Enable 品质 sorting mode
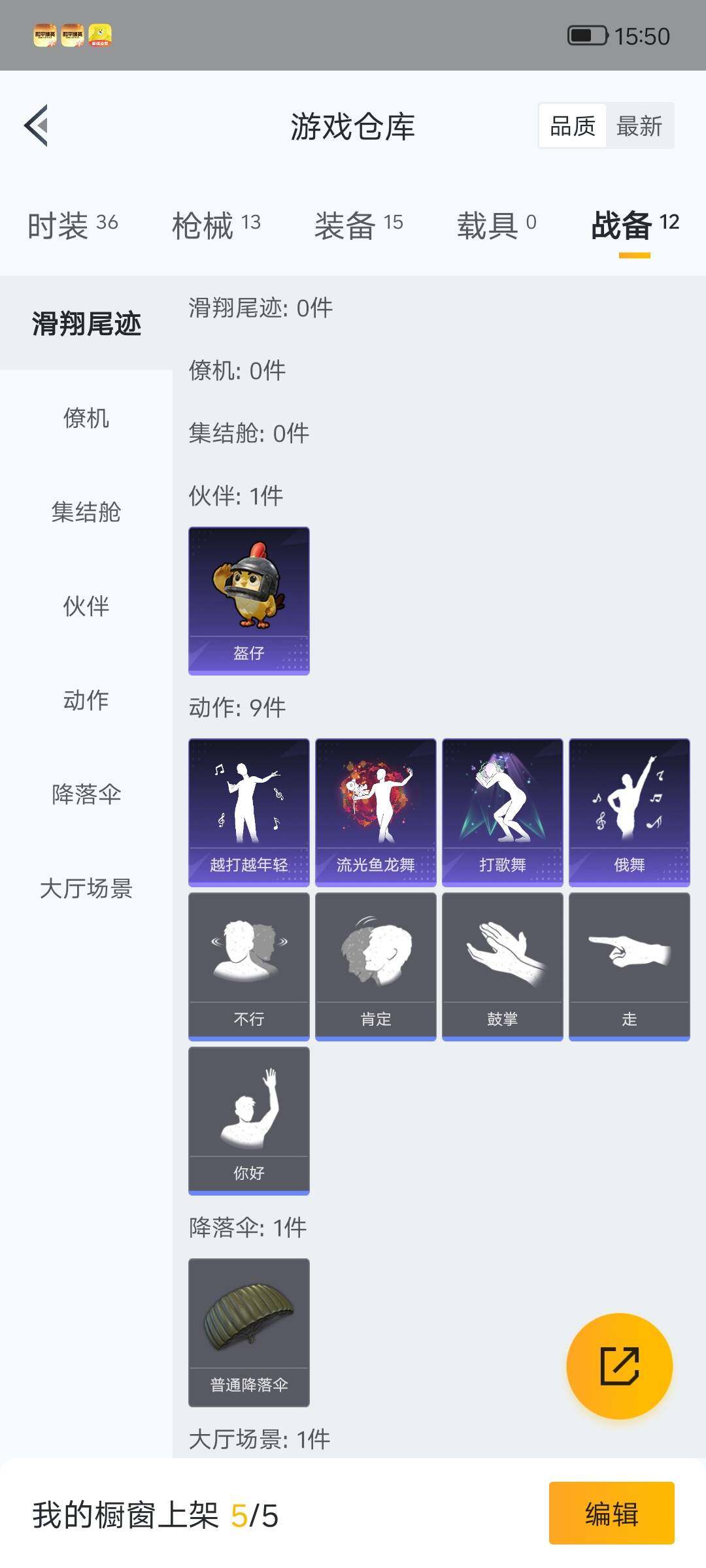This screenshot has width=706, height=1568. coord(572,125)
